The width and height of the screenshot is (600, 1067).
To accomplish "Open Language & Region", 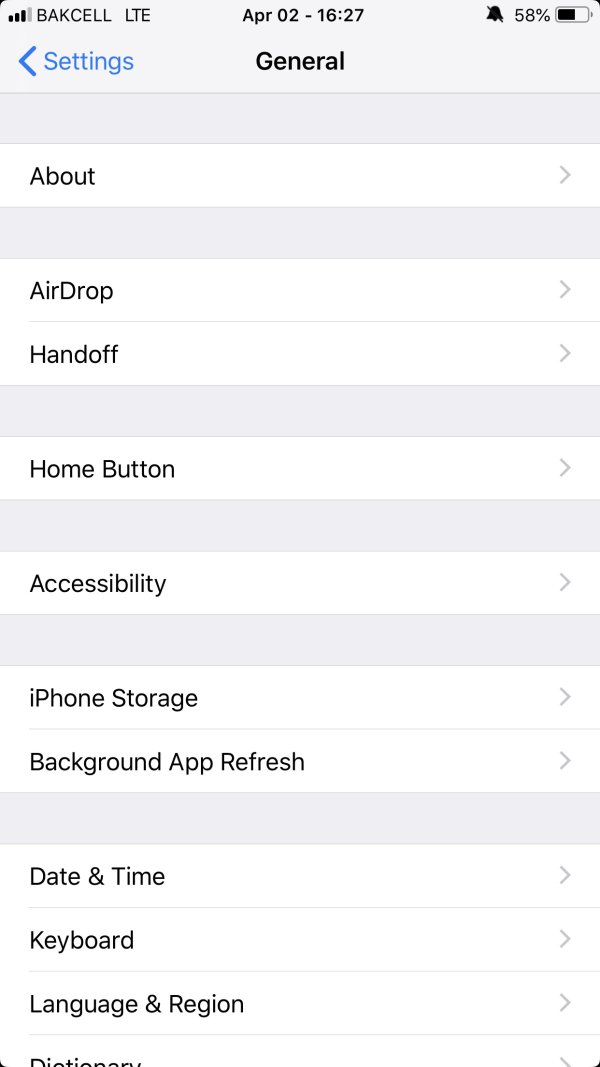I will pyautogui.click(x=300, y=1004).
